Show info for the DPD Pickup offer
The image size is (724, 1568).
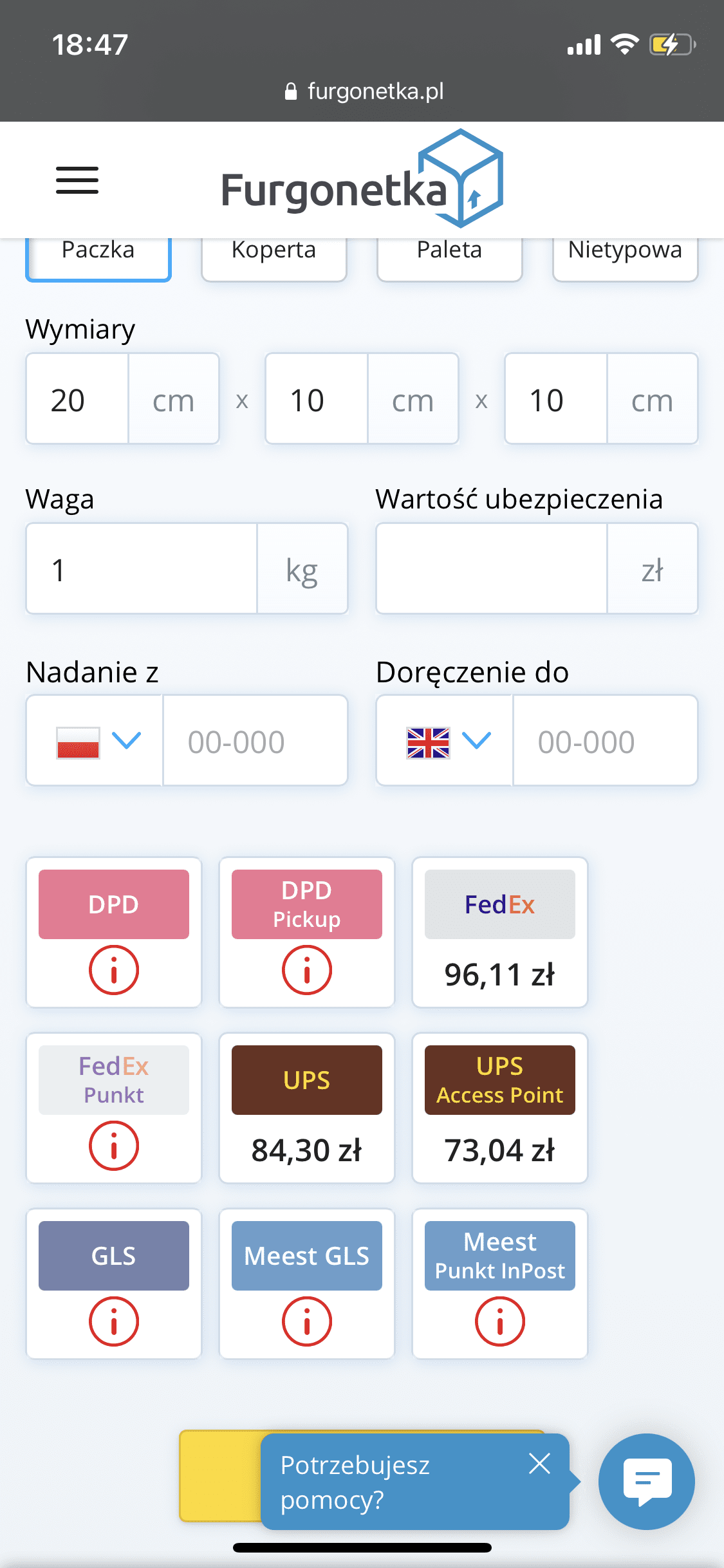point(307,970)
